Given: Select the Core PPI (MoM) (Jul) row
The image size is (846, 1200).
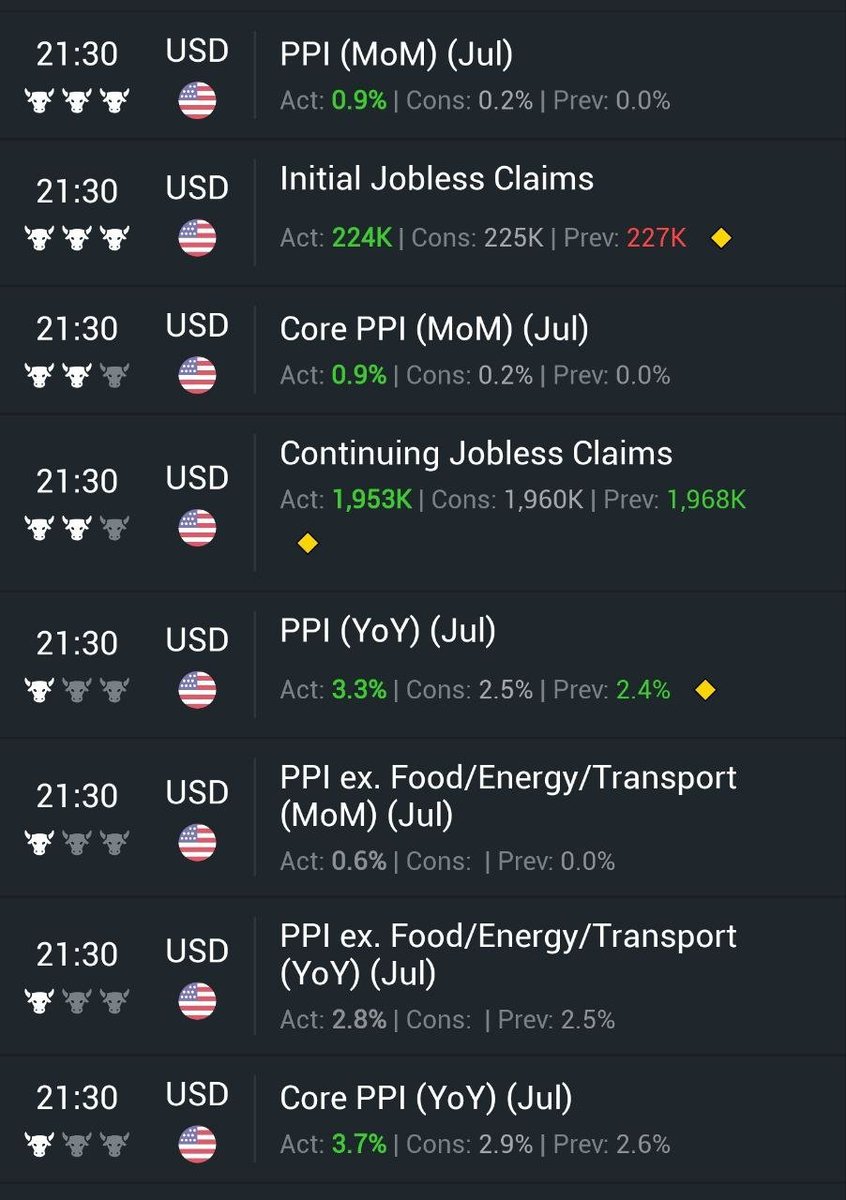Looking at the screenshot, I should (x=434, y=329).
